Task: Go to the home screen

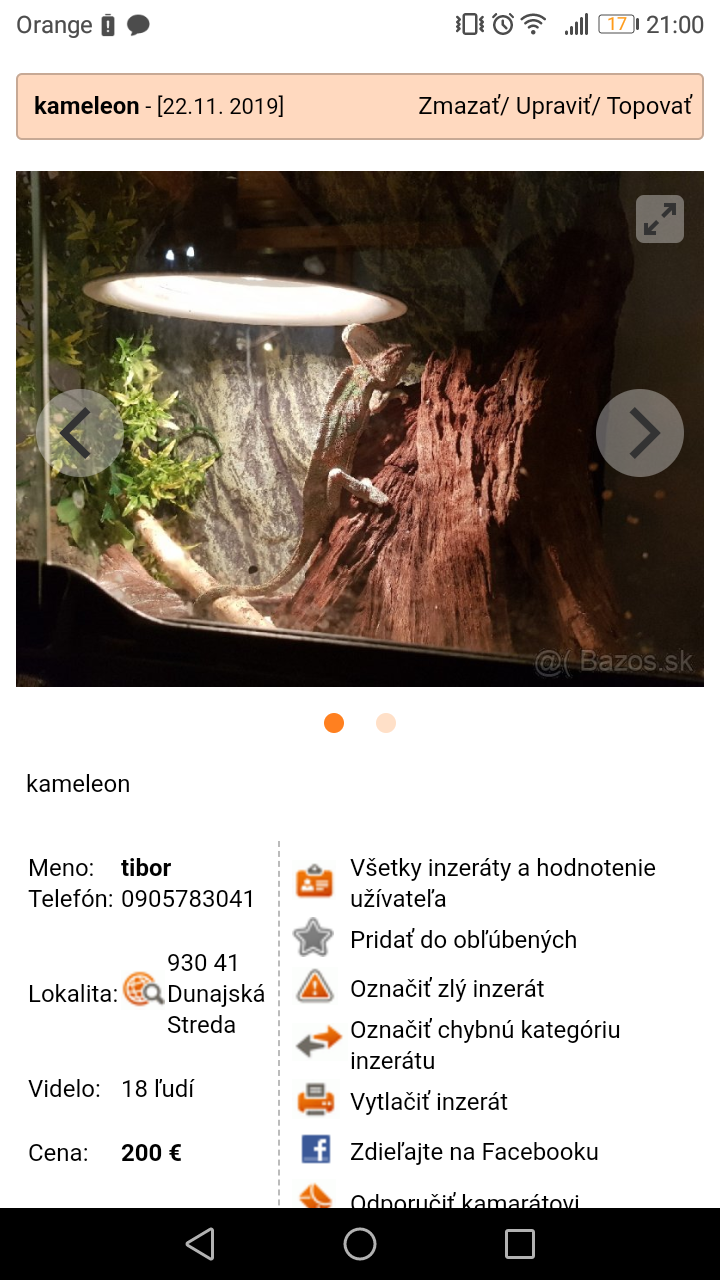Action: [x=360, y=1244]
